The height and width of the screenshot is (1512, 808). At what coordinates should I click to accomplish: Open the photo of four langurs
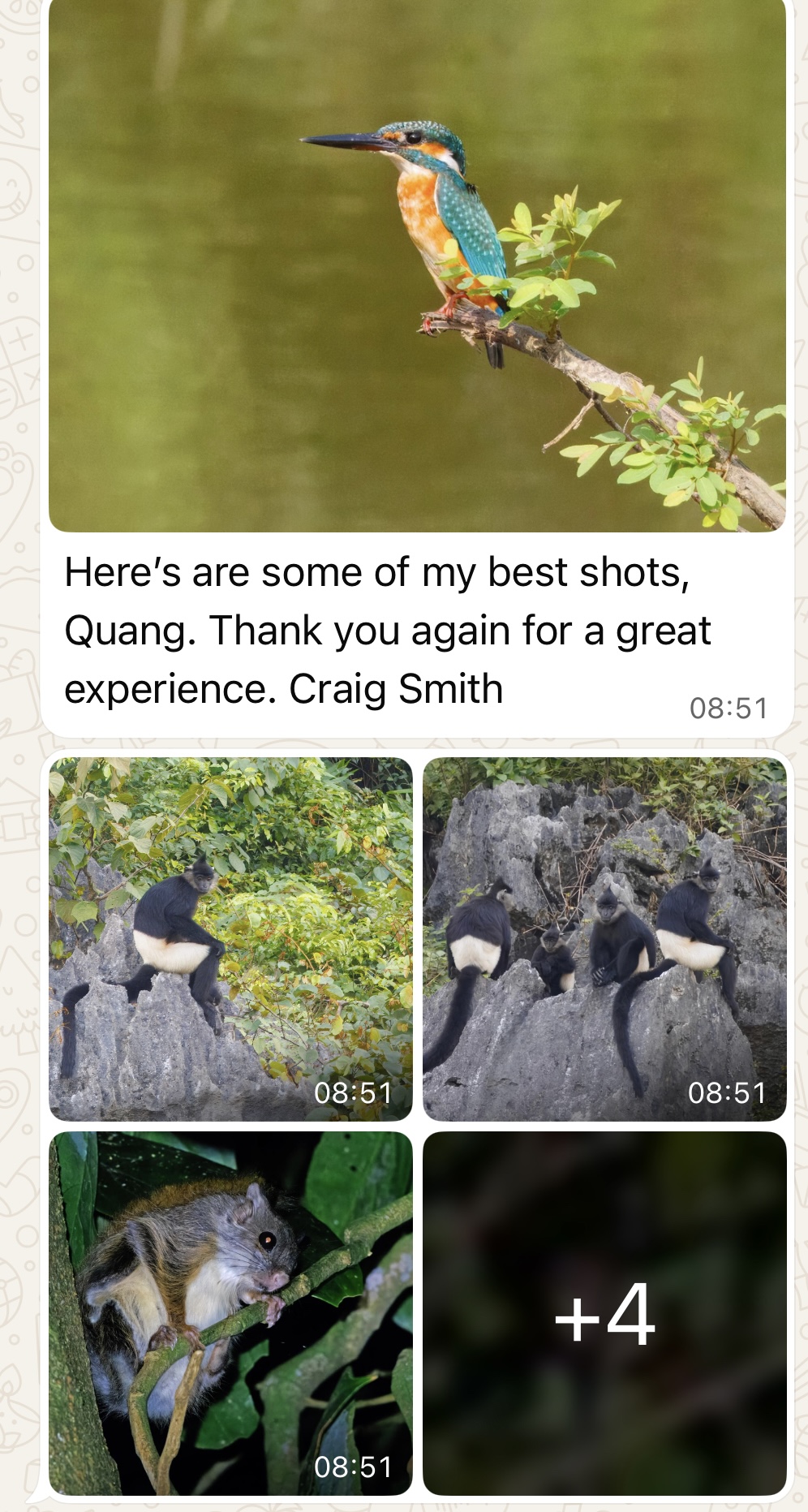[604, 938]
